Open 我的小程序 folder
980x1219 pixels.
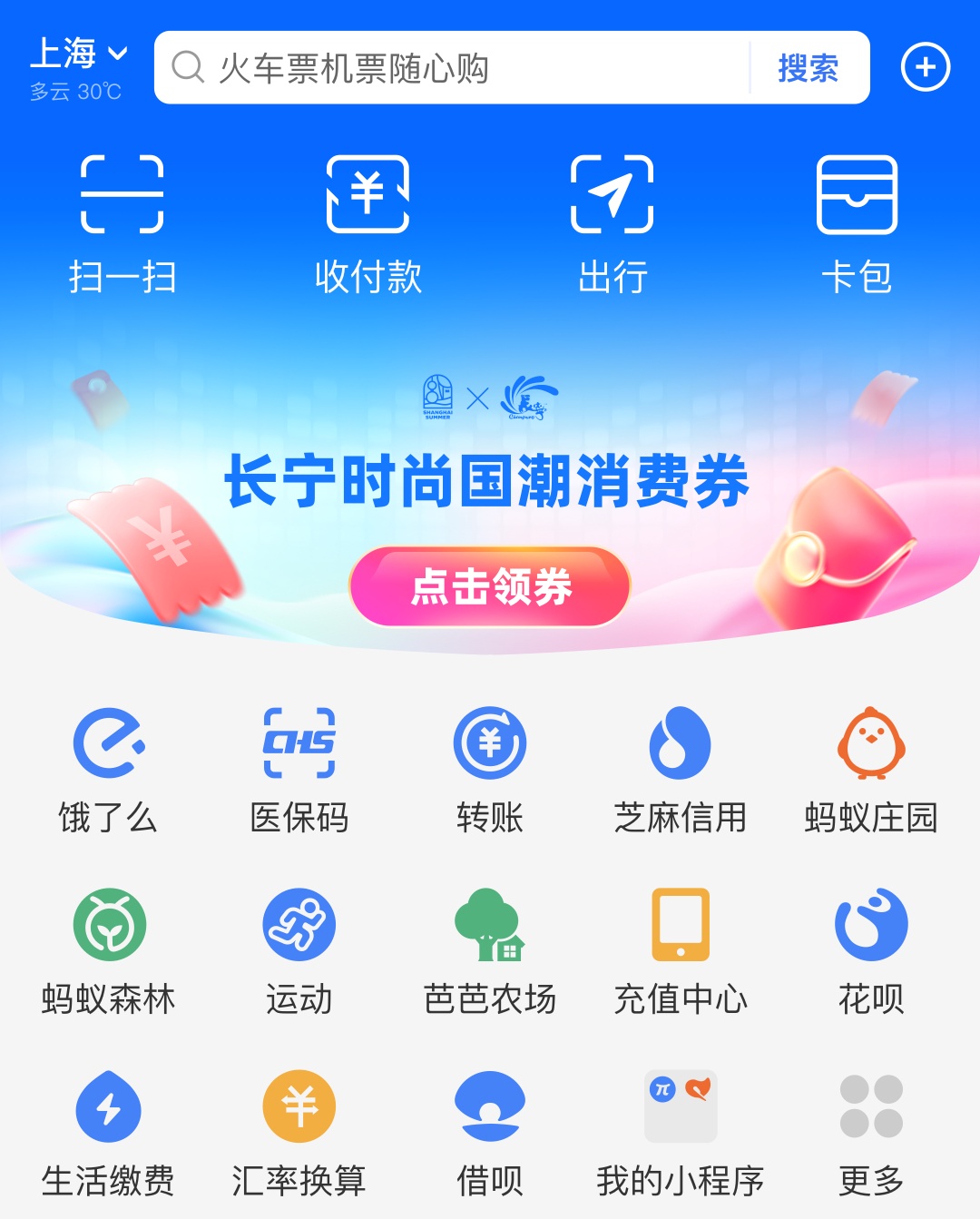681,1130
